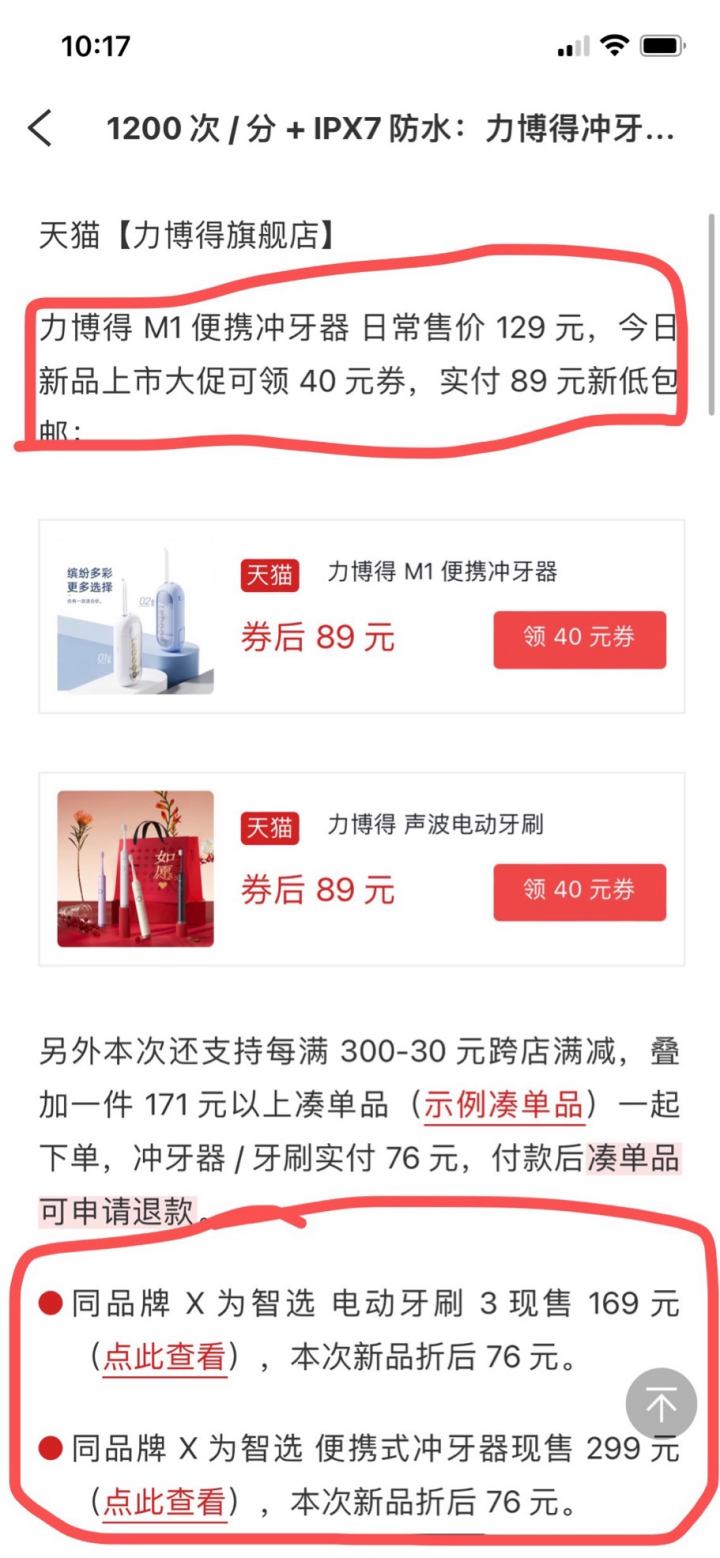This screenshot has height=1558, width=720.
Task: Go back using the top arrow
Action: tap(40, 129)
